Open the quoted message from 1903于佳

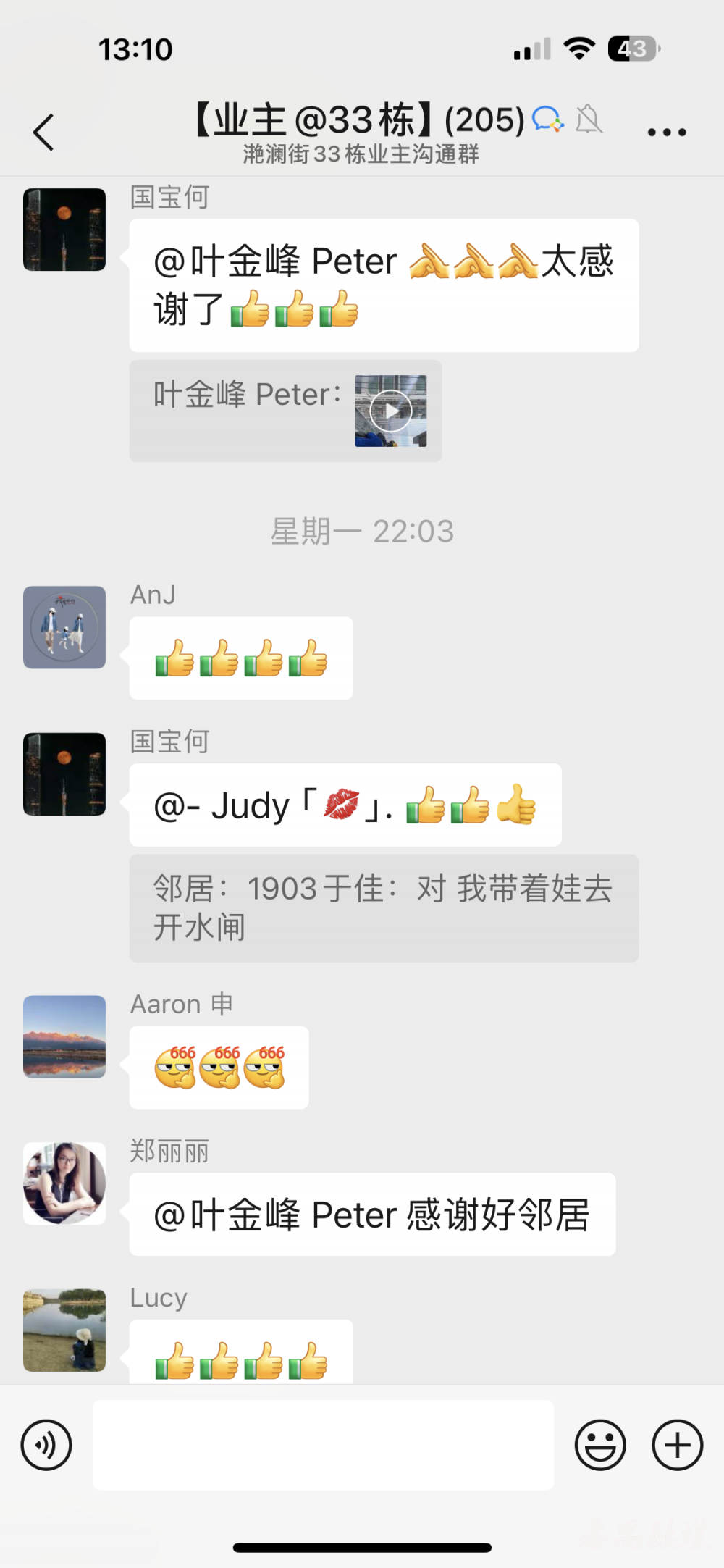[384, 907]
